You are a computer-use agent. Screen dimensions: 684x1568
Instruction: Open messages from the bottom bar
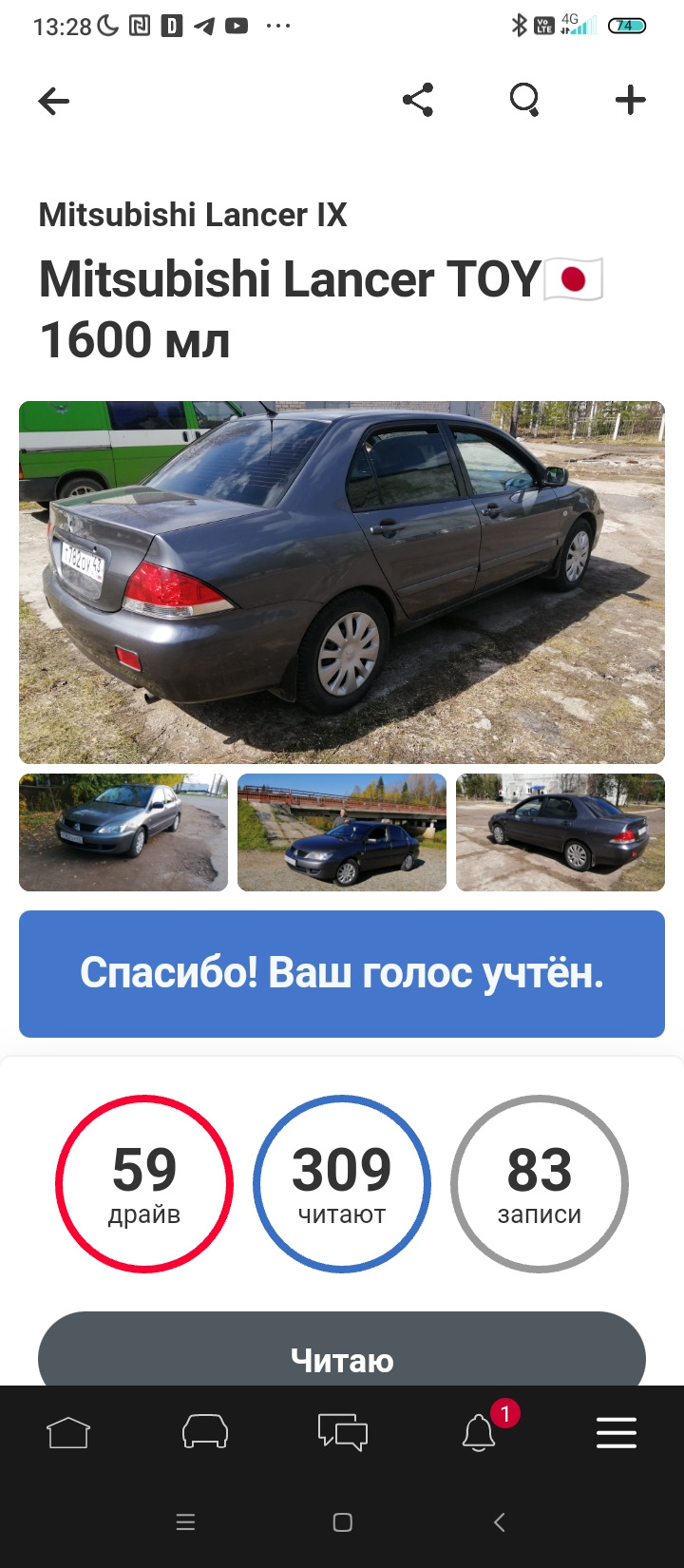342,1433
